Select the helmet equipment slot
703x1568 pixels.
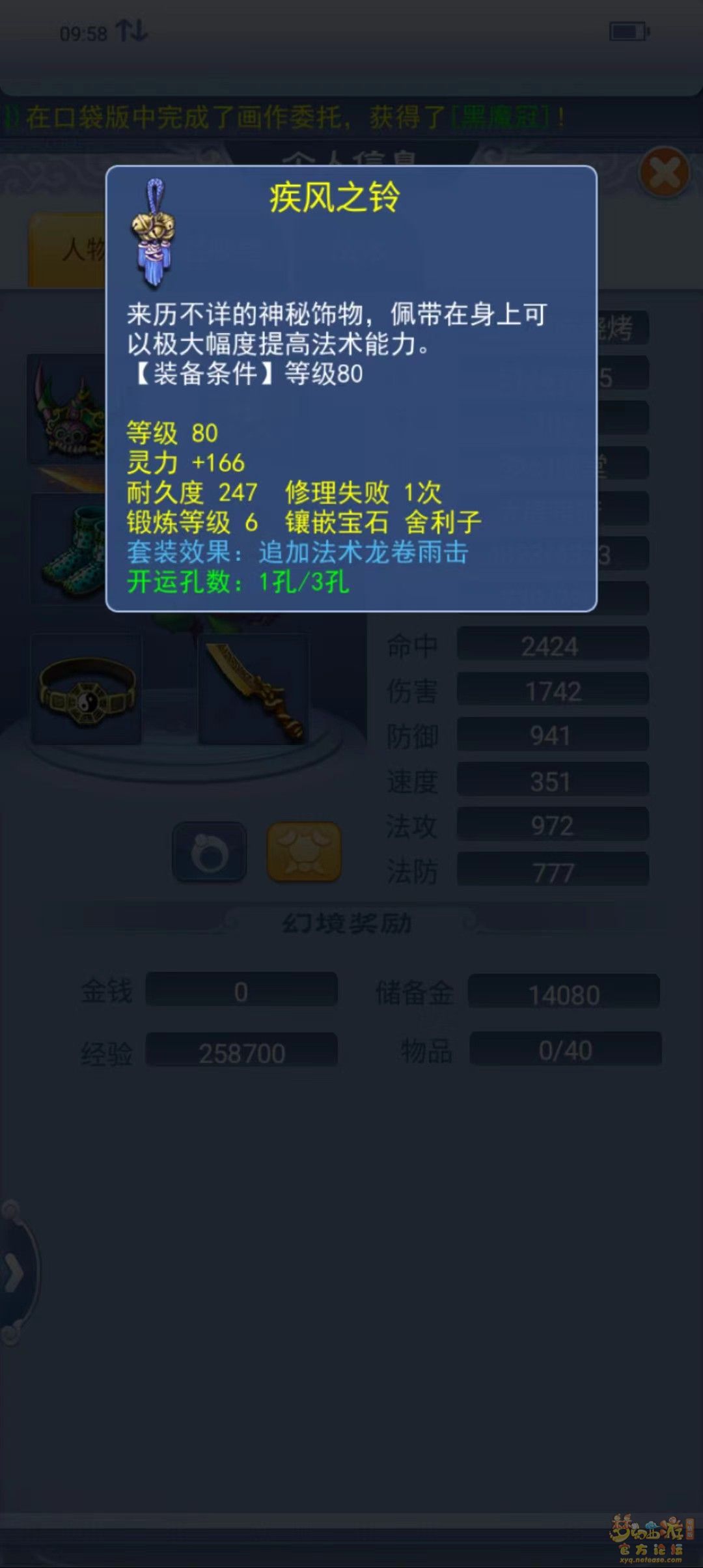pyautogui.click(x=66, y=409)
